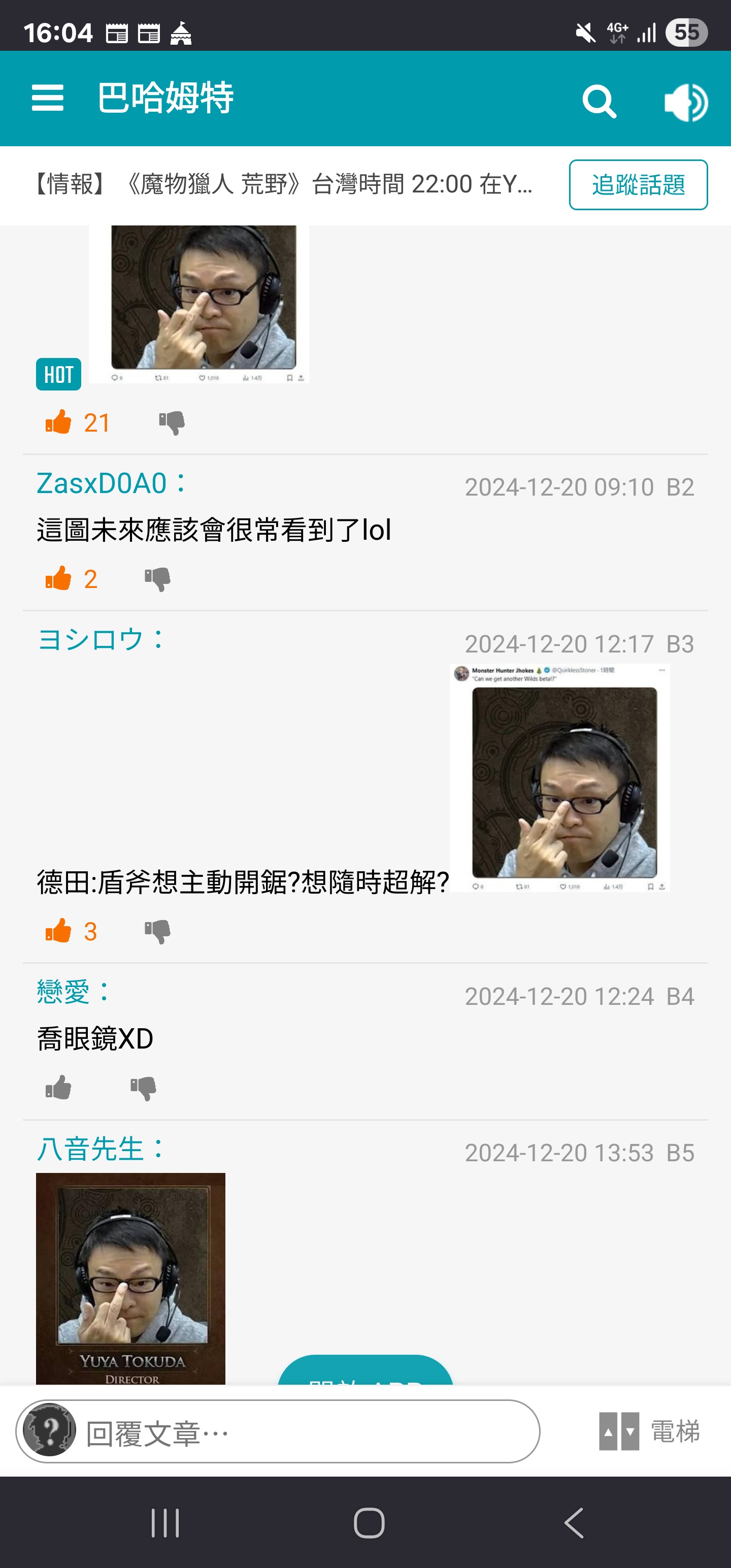Go back with the system back button

click(574, 1523)
